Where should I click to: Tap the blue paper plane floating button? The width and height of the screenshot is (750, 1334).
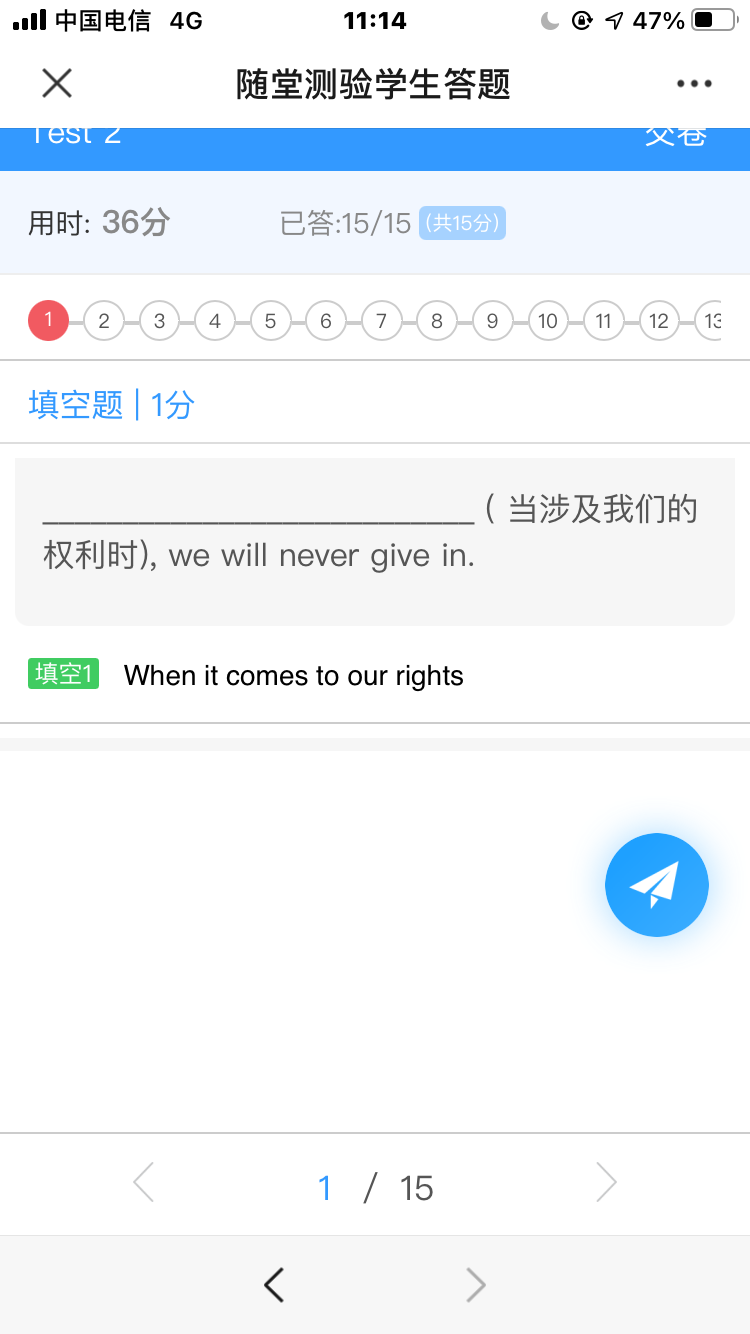click(x=657, y=885)
